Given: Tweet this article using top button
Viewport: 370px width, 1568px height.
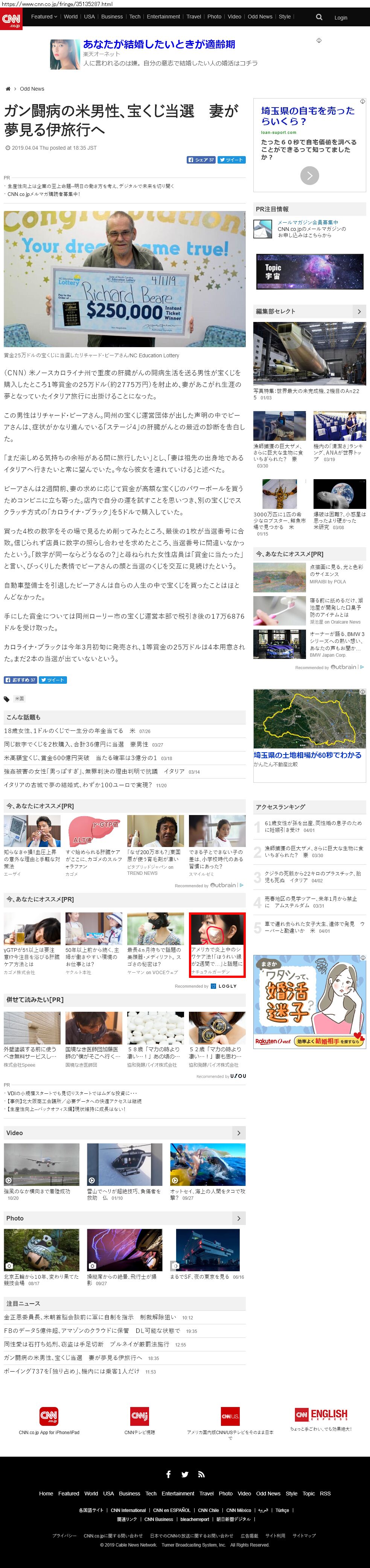Looking at the screenshot, I should point(231,159).
